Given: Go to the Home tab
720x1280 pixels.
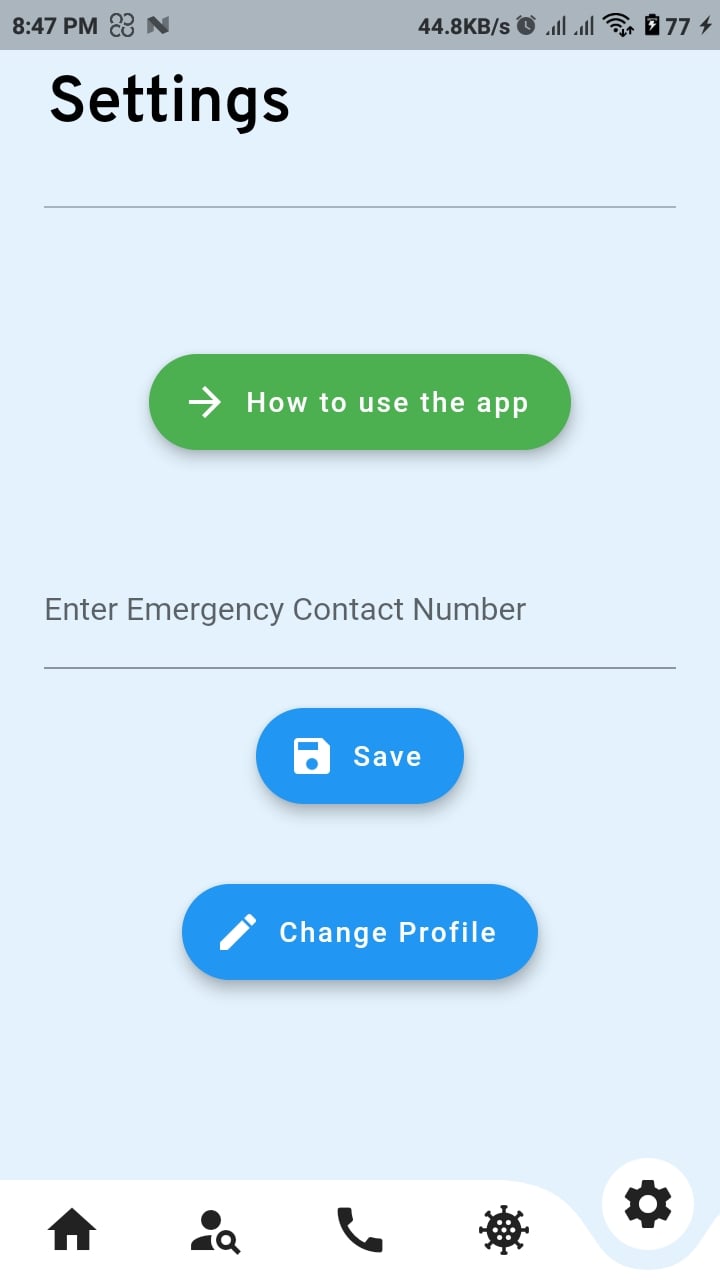Looking at the screenshot, I should pyautogui.click(x=72, y=1230).
